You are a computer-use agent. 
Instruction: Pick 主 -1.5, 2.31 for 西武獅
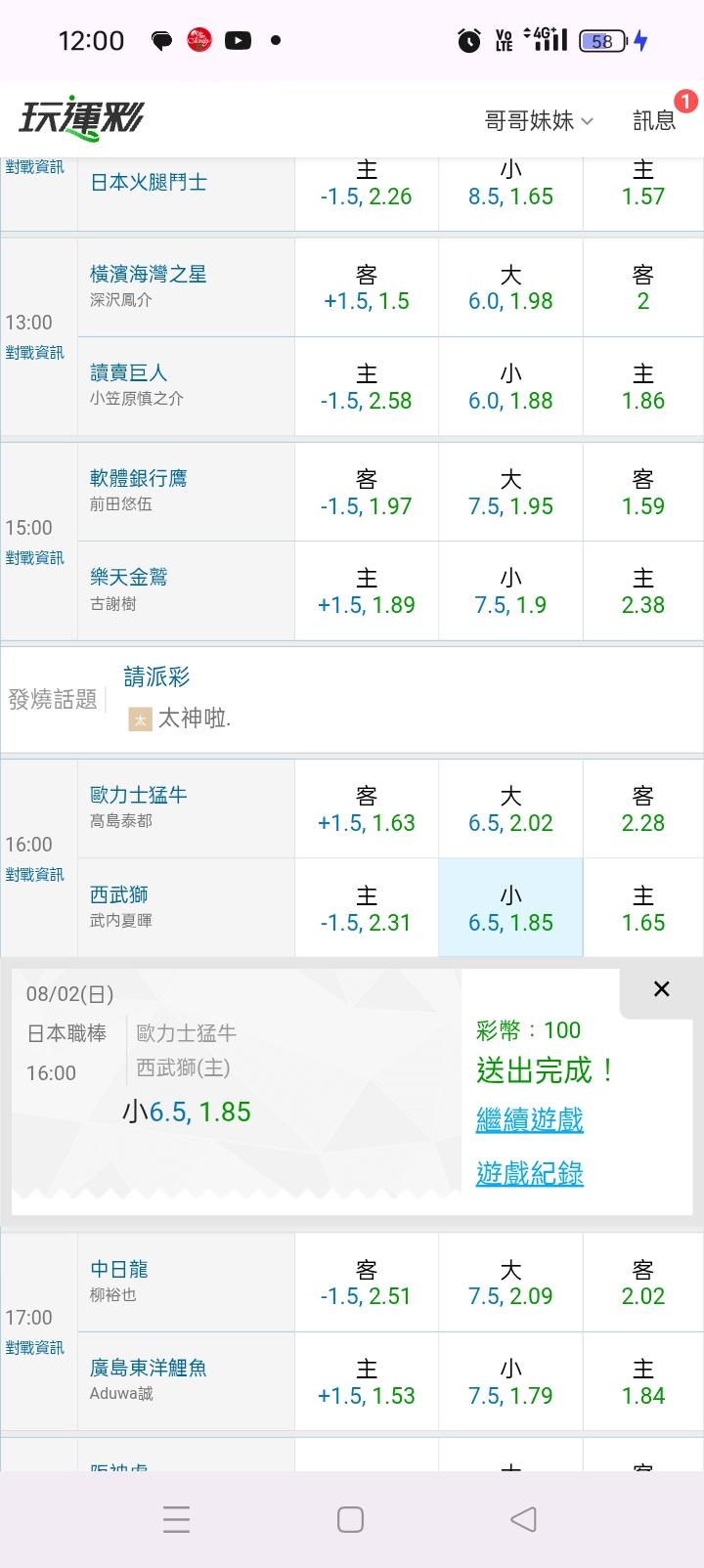(367, 908)
